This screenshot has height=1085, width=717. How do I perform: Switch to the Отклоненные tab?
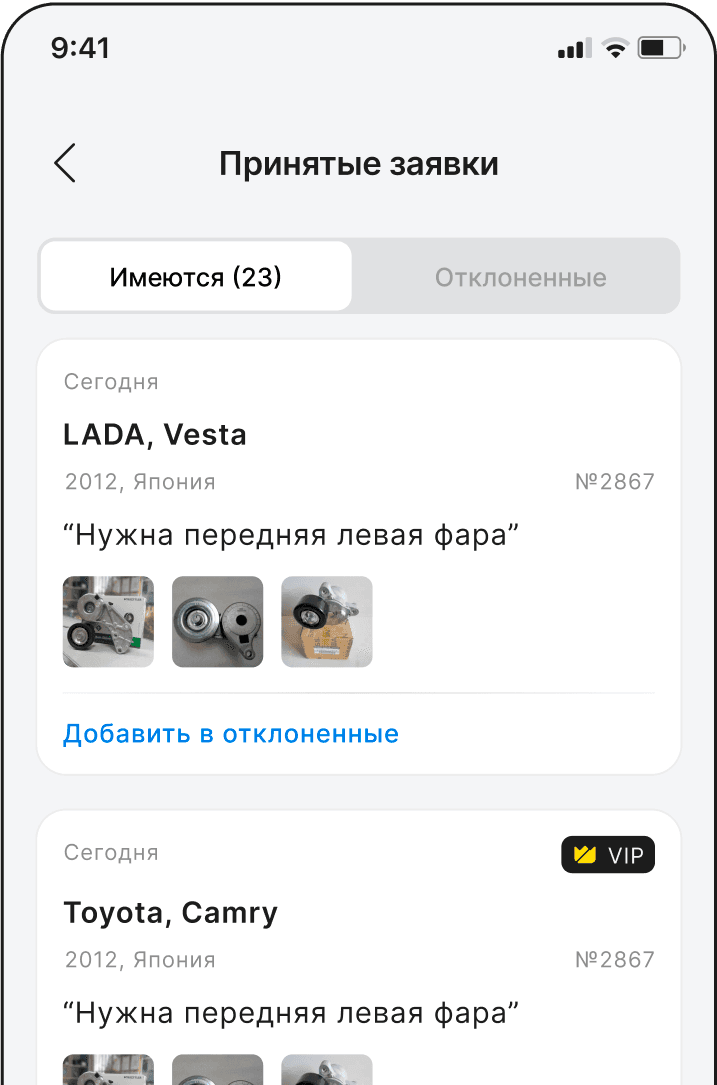click(x=520, y=277)
